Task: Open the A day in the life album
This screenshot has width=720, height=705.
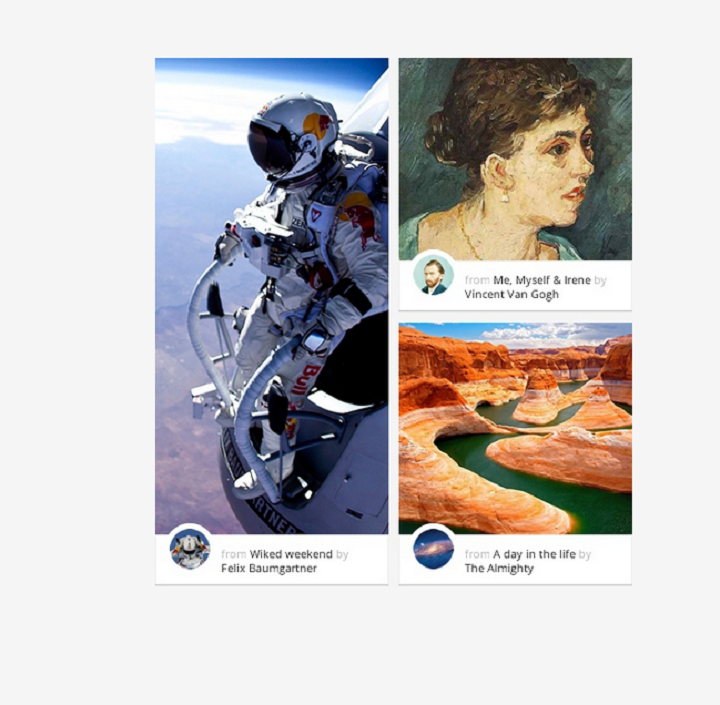Action: (533, 554)
